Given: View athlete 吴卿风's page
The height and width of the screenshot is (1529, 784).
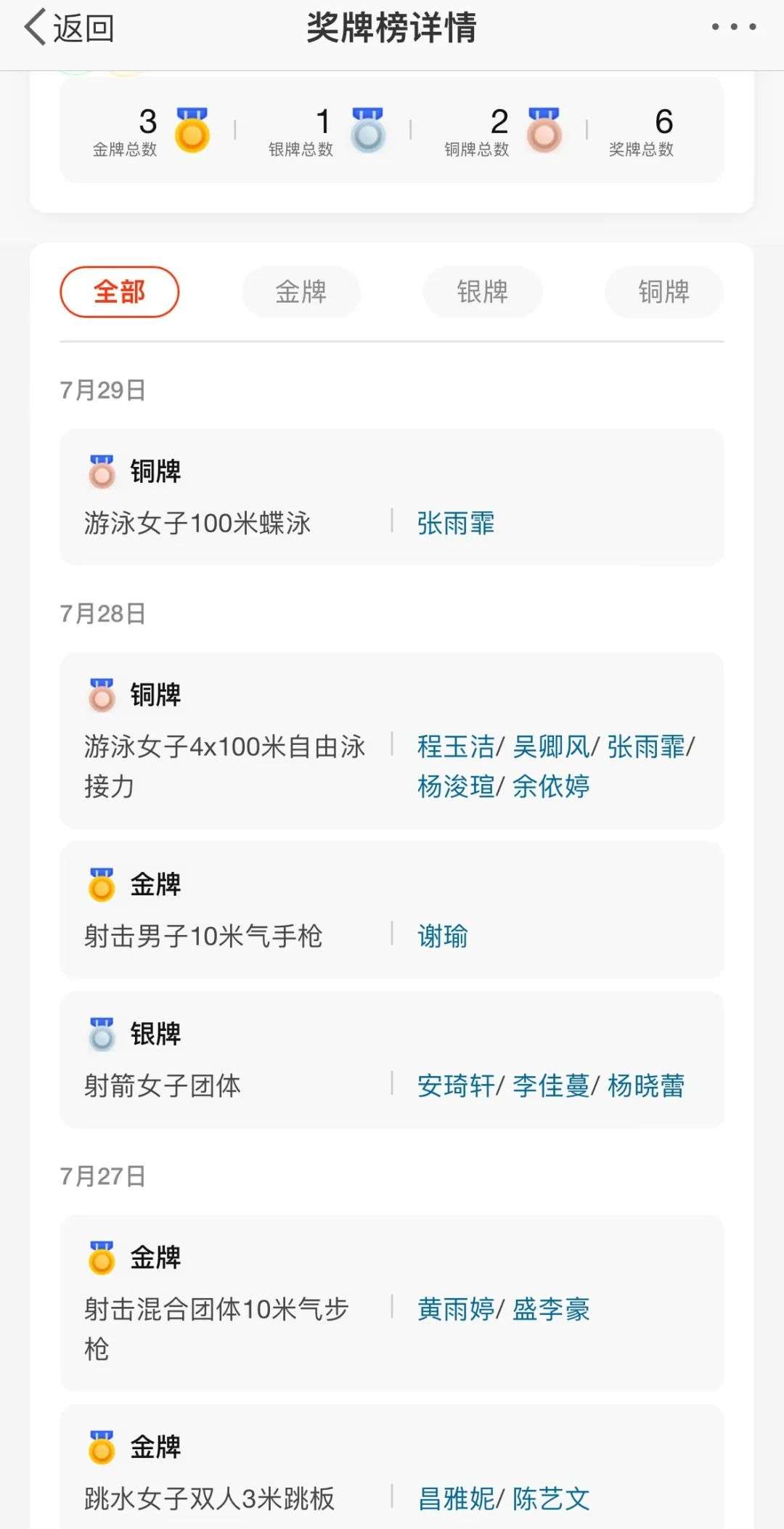Looking at the screenshot, I should [x=551, y=746].
